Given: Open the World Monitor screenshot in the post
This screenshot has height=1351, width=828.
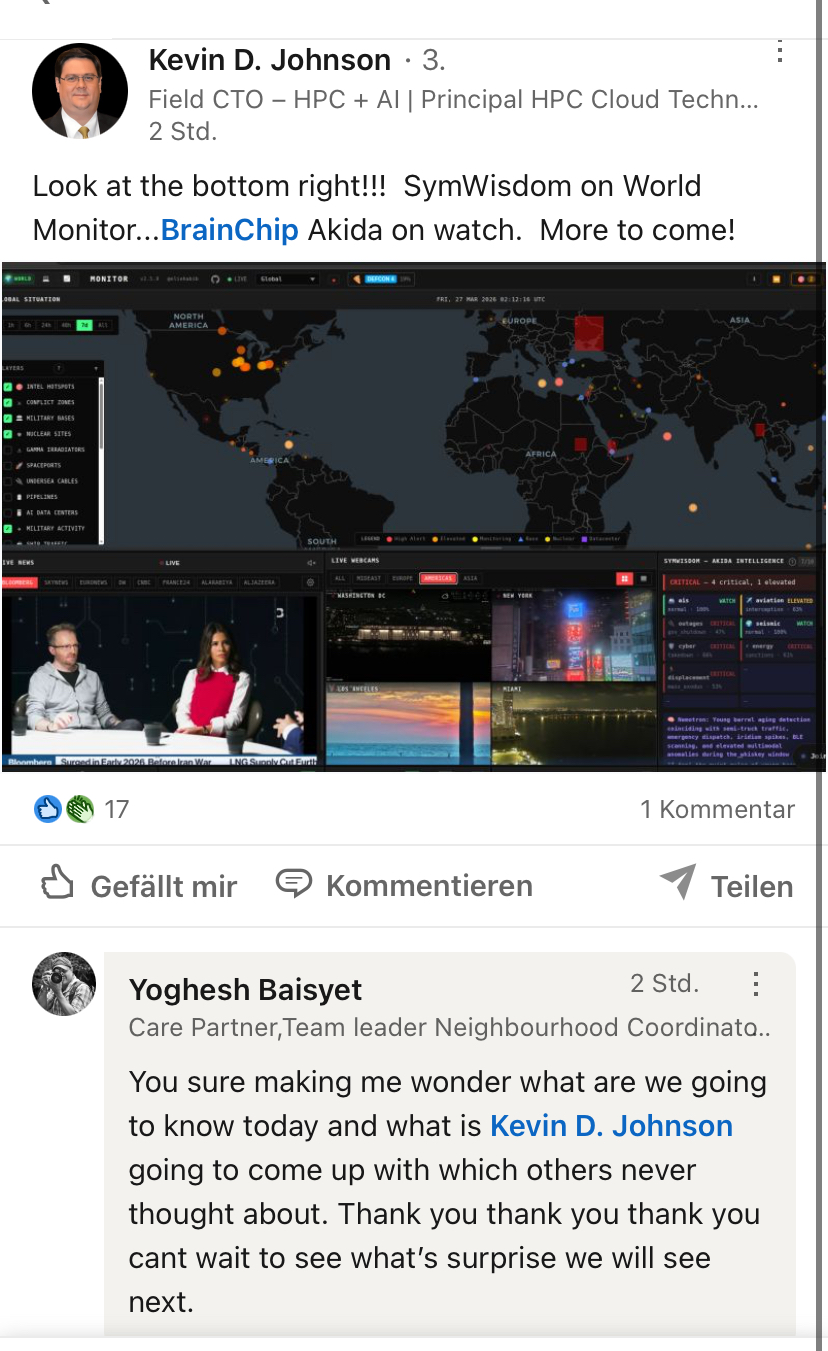Looking at the screenshot, I should tap(414, 517).
